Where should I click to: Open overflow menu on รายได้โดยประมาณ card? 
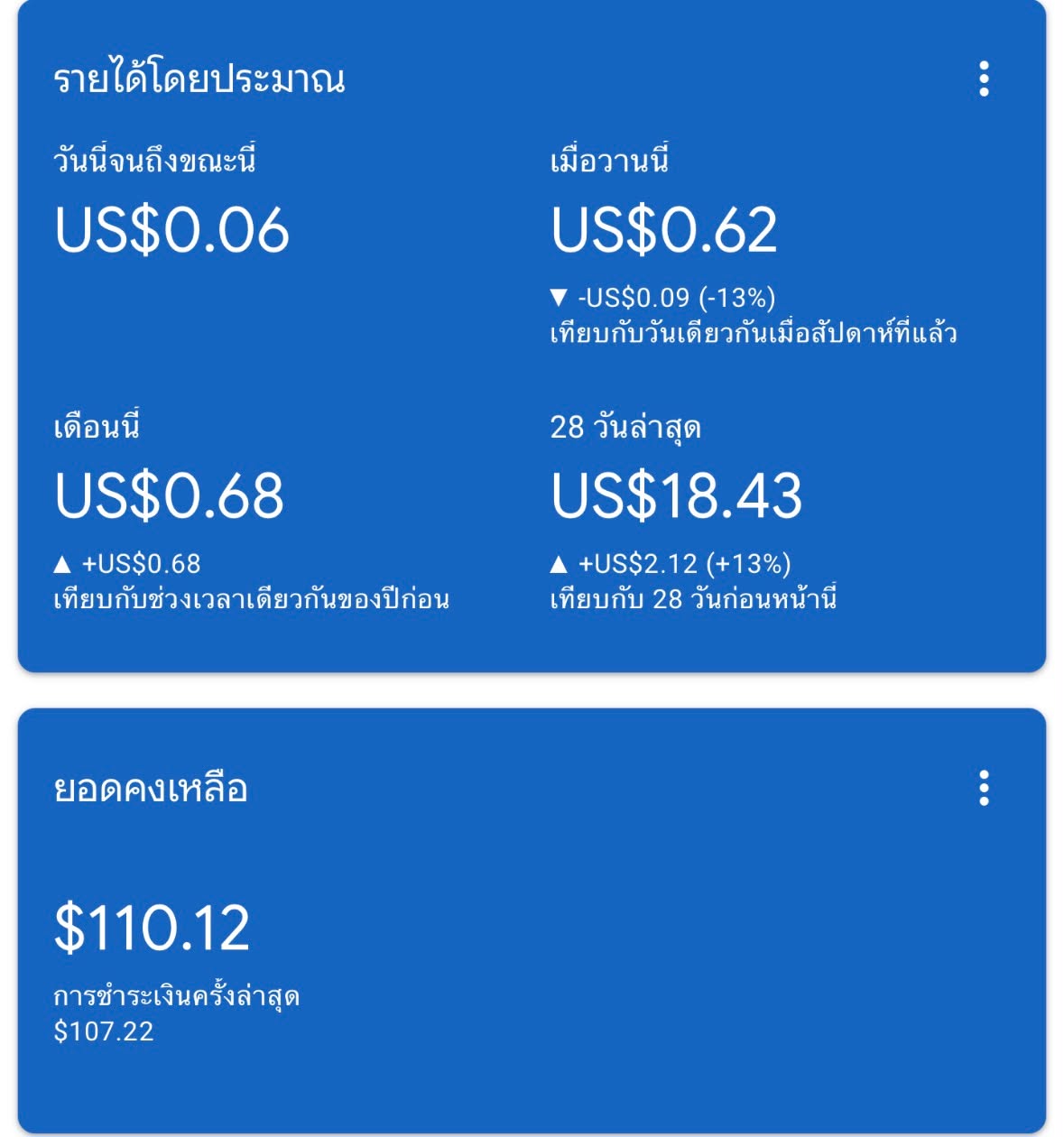pyautogui.click(x=984, y=79)
